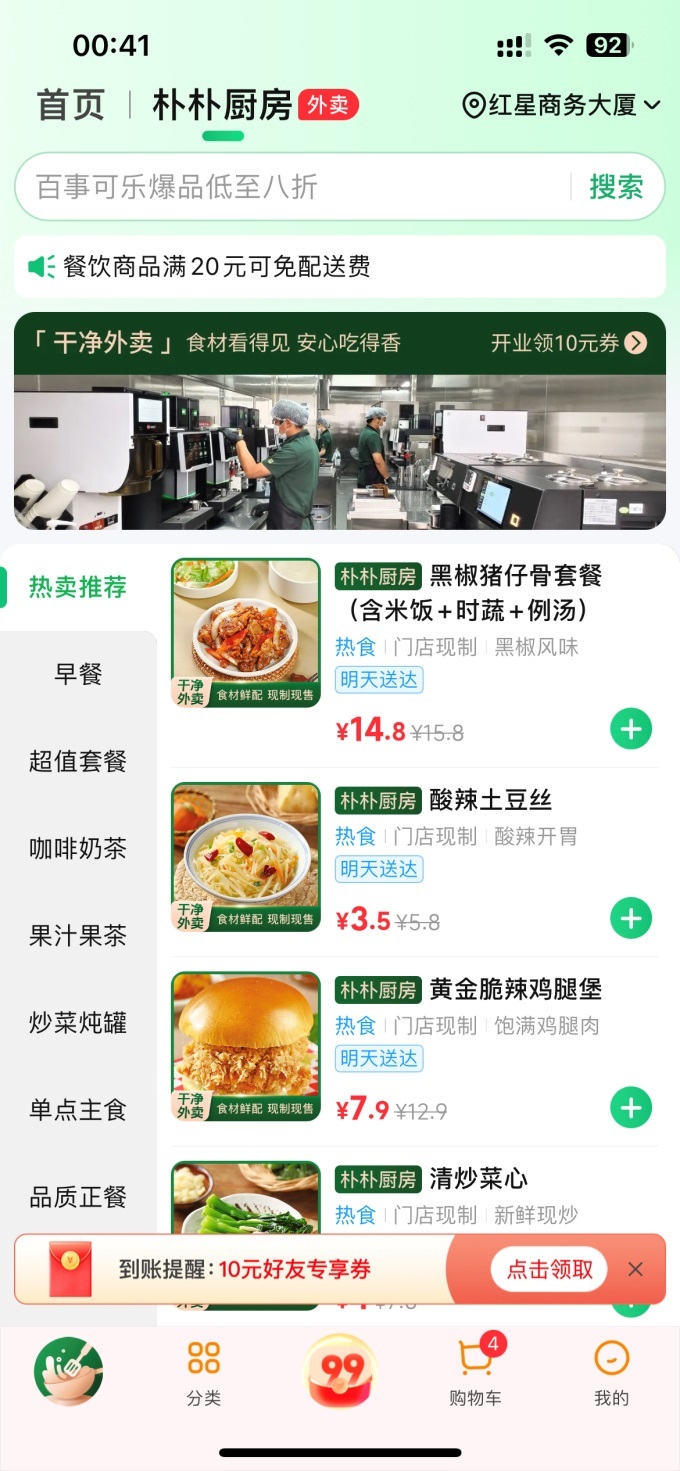This screenshot has width=680, height=1471.
Task: Add 酸辣土豆丝 to cart
Action: coord(631,918)
